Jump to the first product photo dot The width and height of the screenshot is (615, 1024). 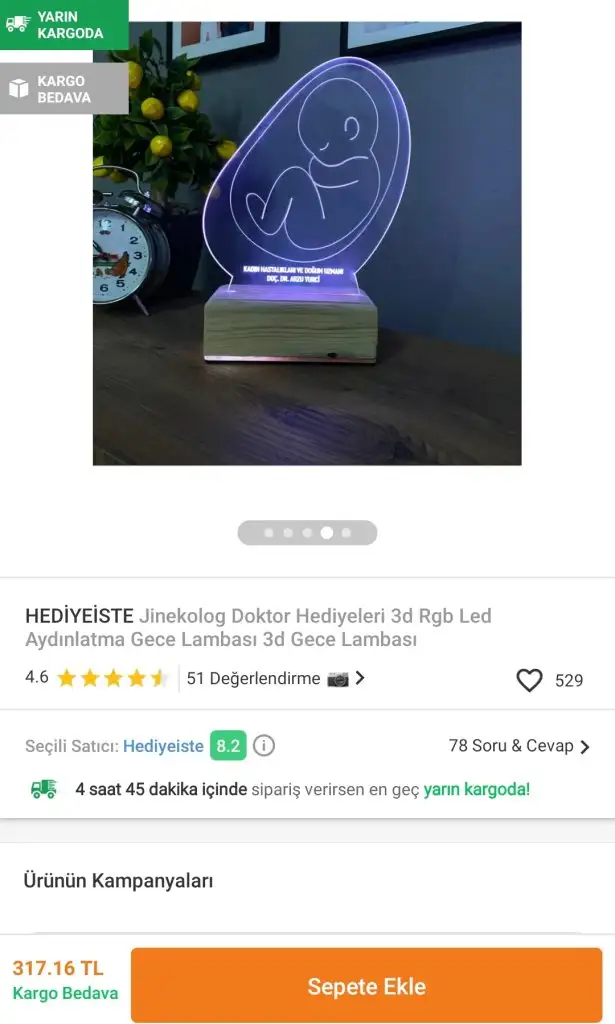click(269, 533)
